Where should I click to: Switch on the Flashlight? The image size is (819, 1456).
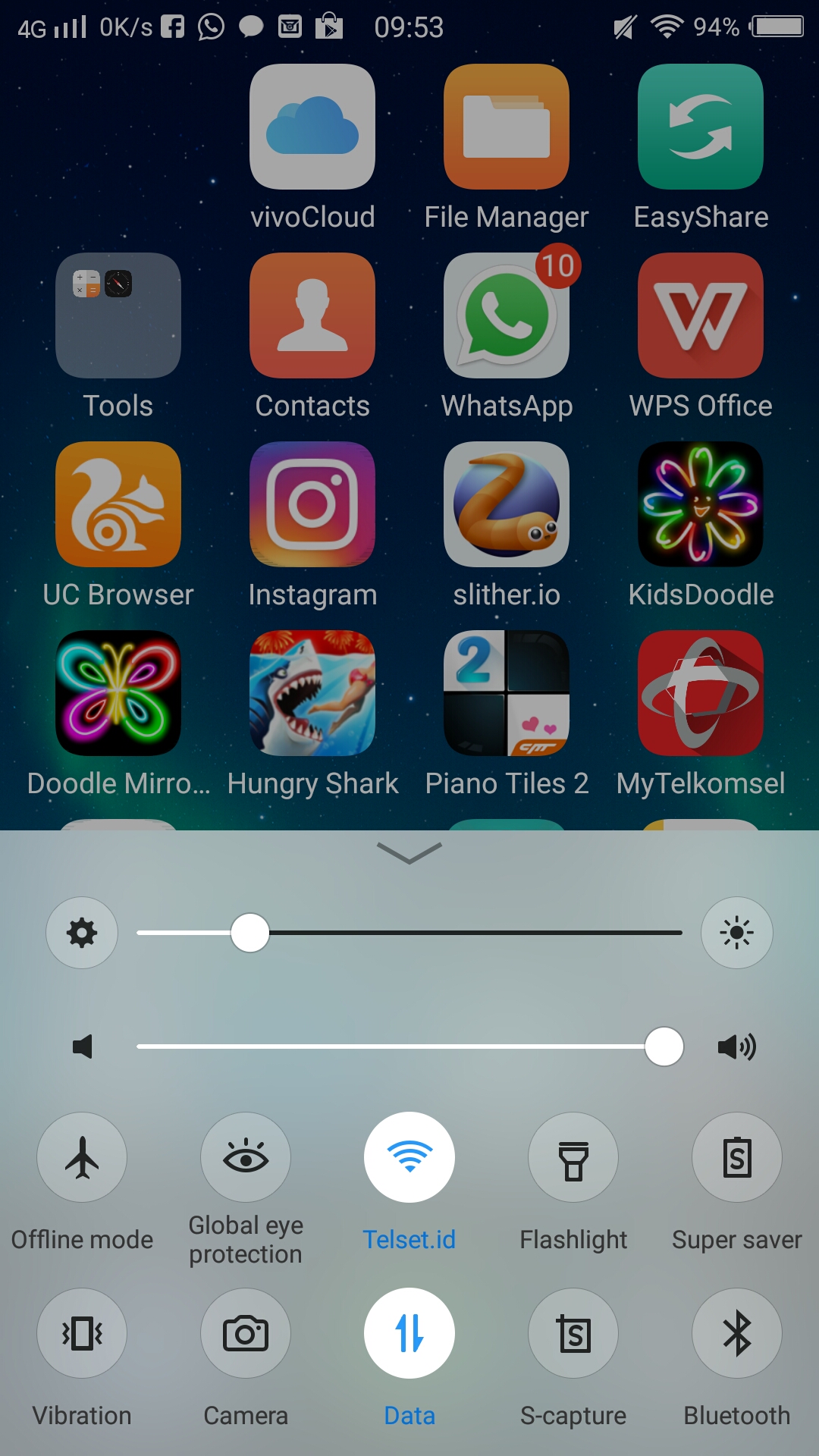pyautogui.click(x=573, y=1157)
